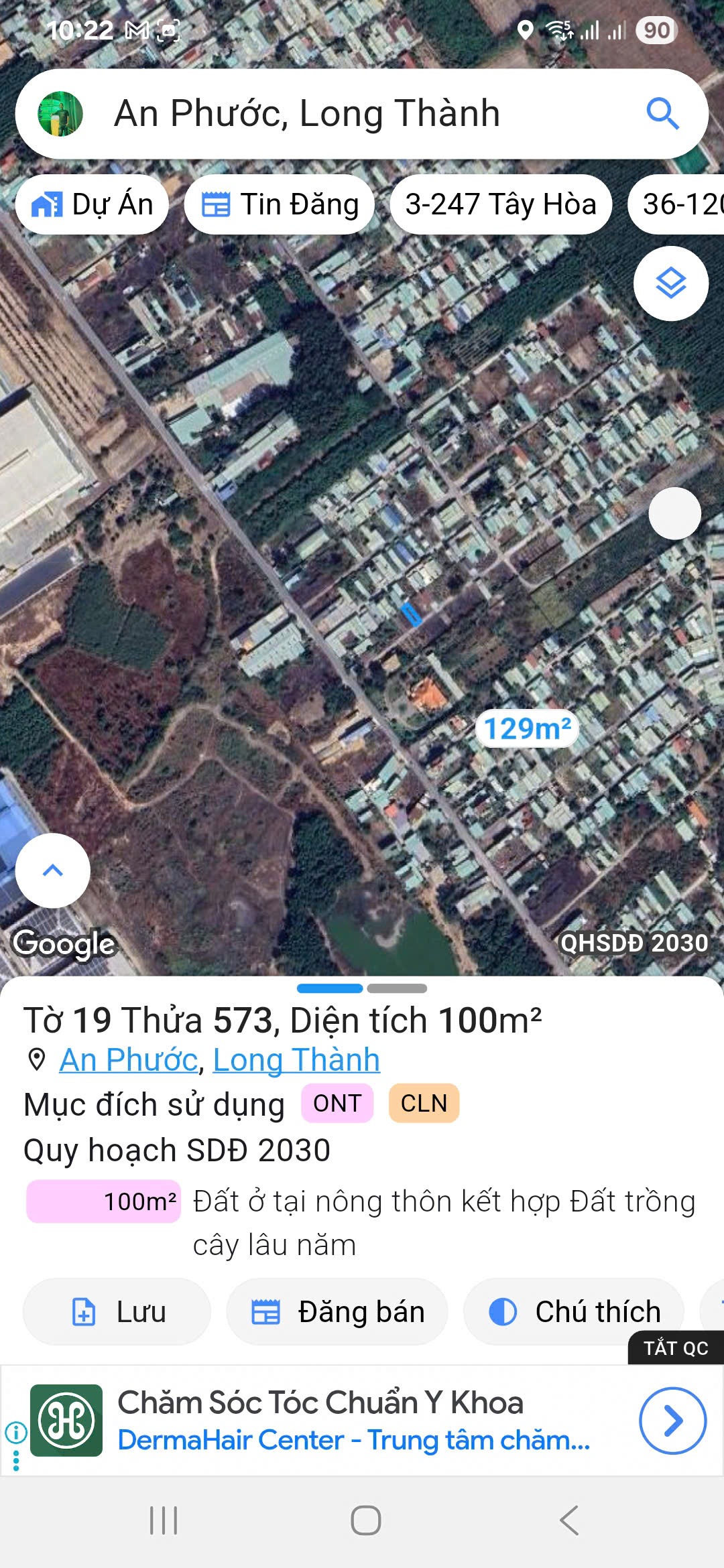Select the CLN land-use tag
The image size is (724, 1568).
click(x=424, y=1103)
